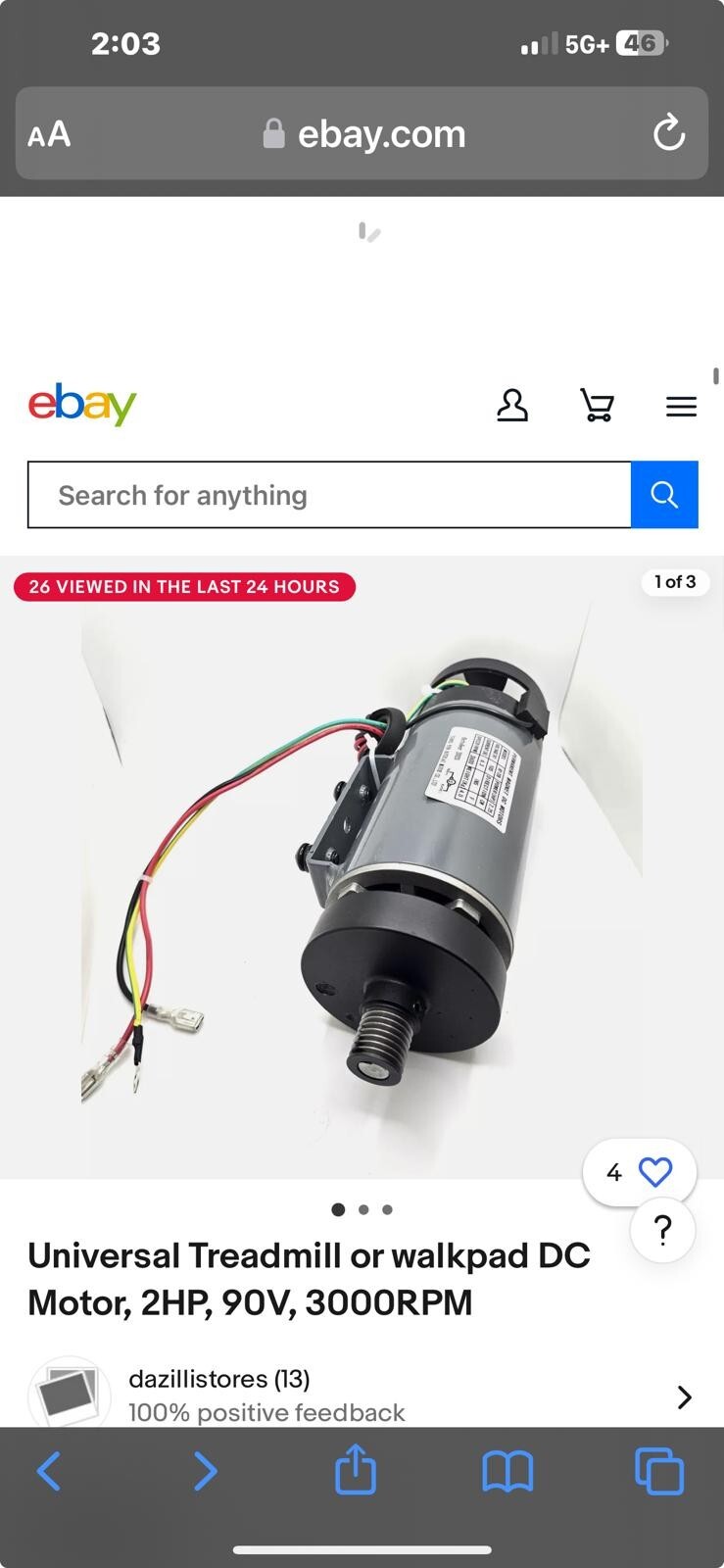Go back to the previous page in Safari
This screenshot has height=1568, width=724.
49,1471
